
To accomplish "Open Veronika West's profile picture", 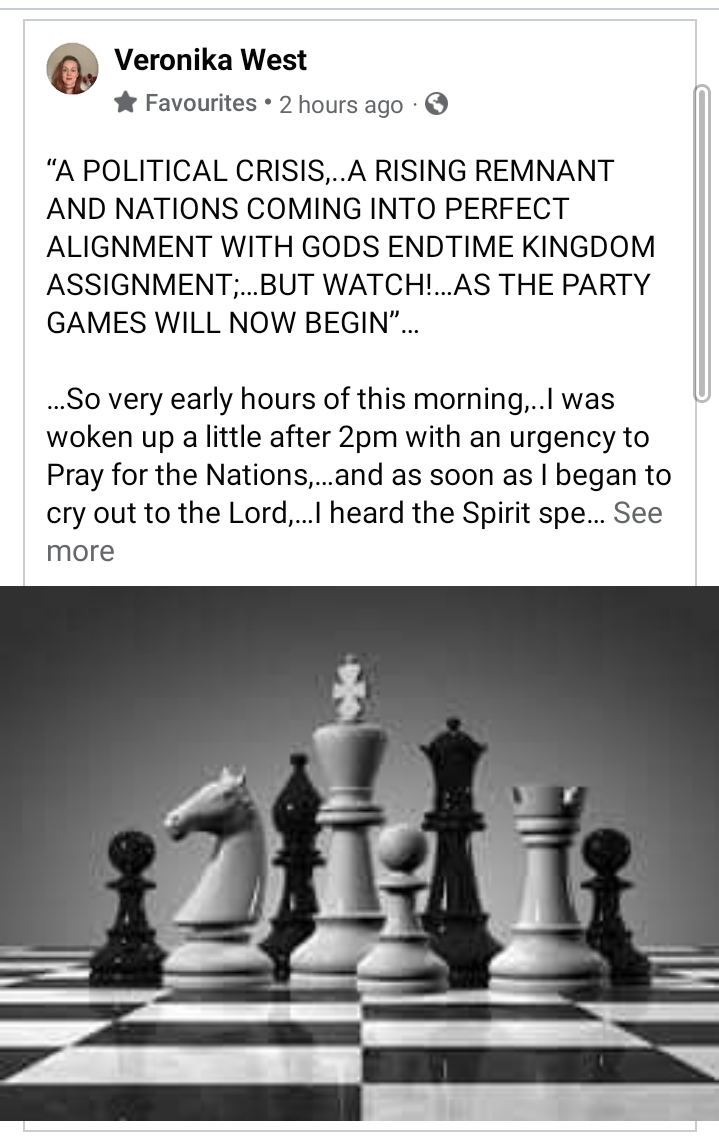I will [x=73, y=69].
